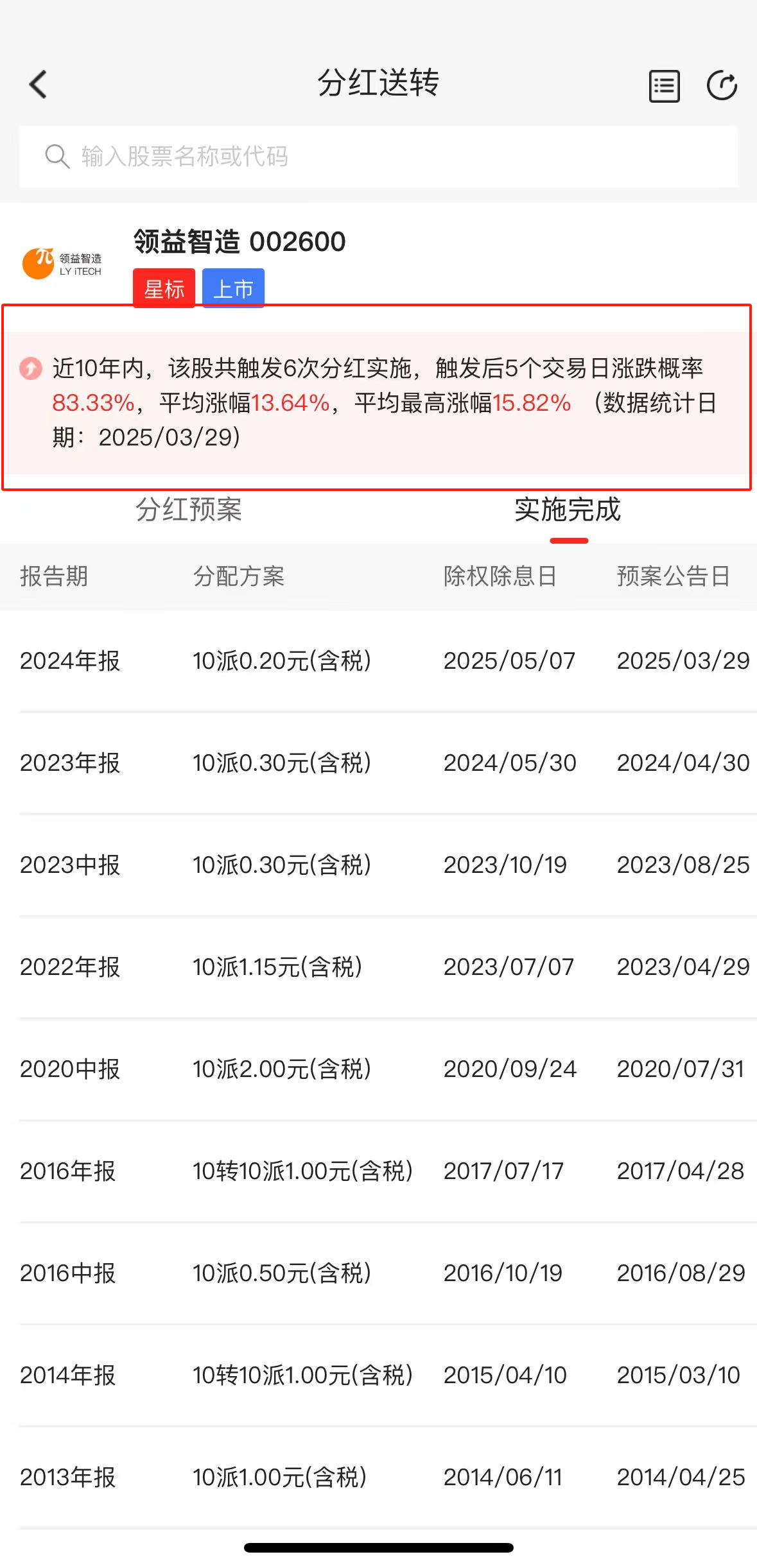Click the search magnifier icon
This screenshot has height=1568, width=757.
click(58, 155)
